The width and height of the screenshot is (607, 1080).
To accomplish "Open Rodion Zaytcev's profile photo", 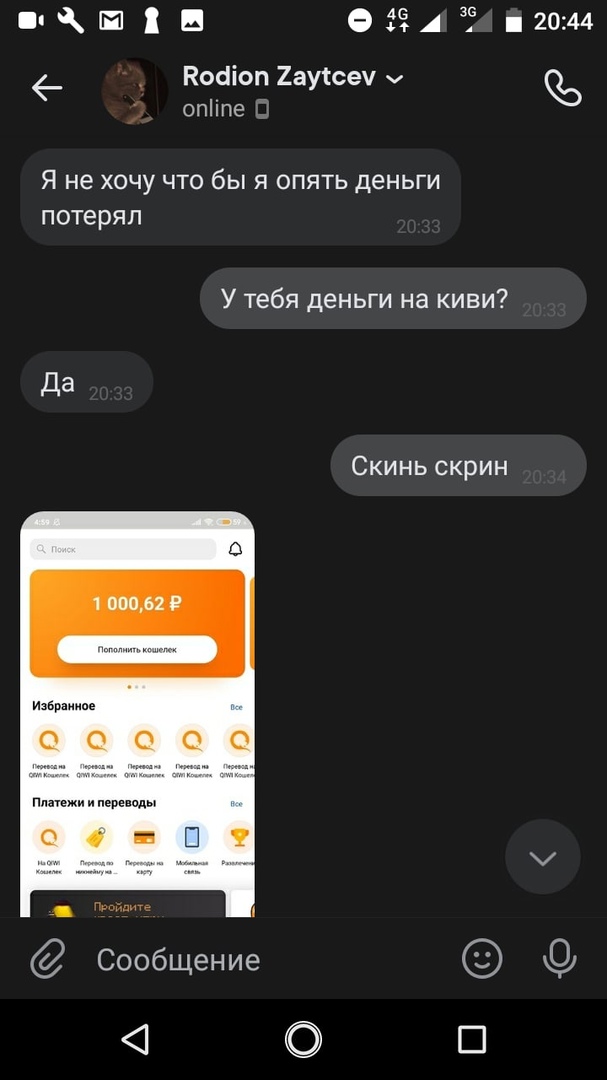I will click(135, 90).
